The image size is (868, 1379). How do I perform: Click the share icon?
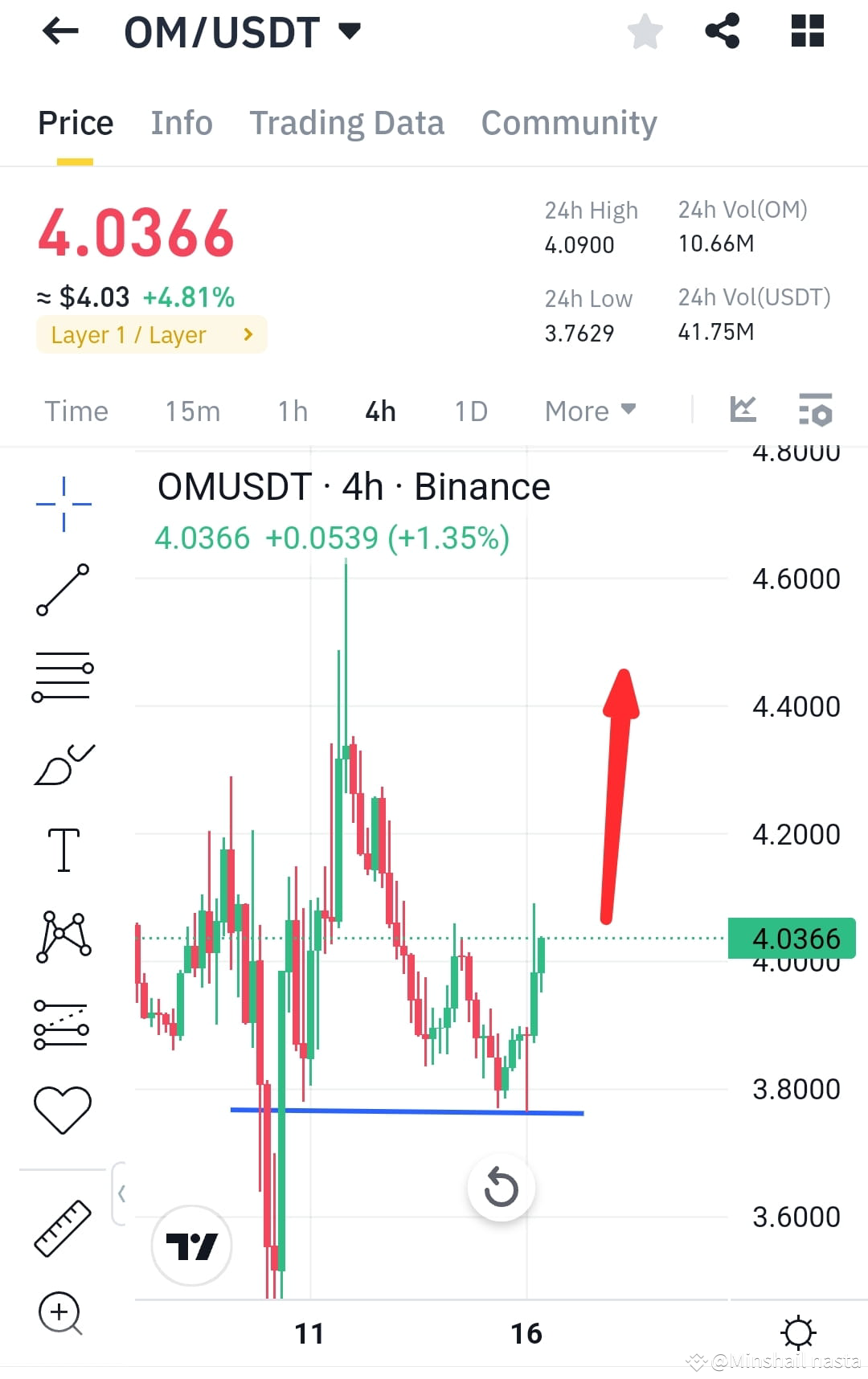tap(722, 31)
